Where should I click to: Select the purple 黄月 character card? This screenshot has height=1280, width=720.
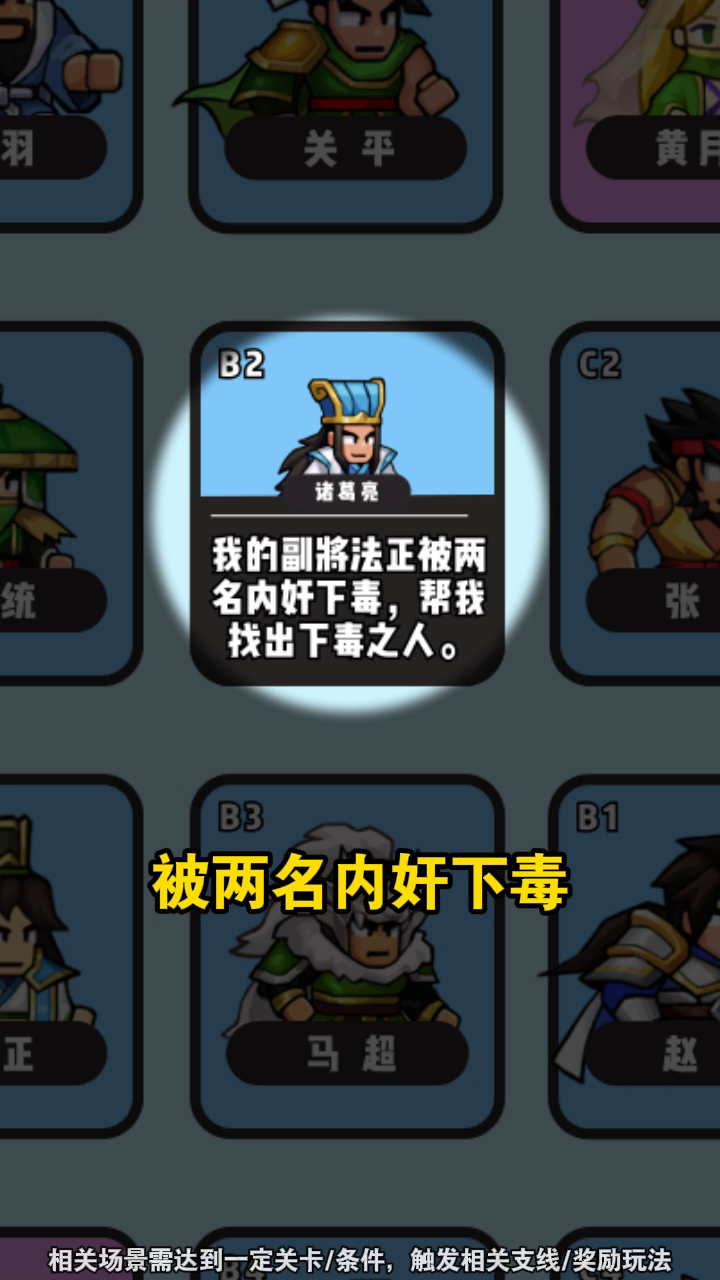pyautogui.click(x=635, y=110)
